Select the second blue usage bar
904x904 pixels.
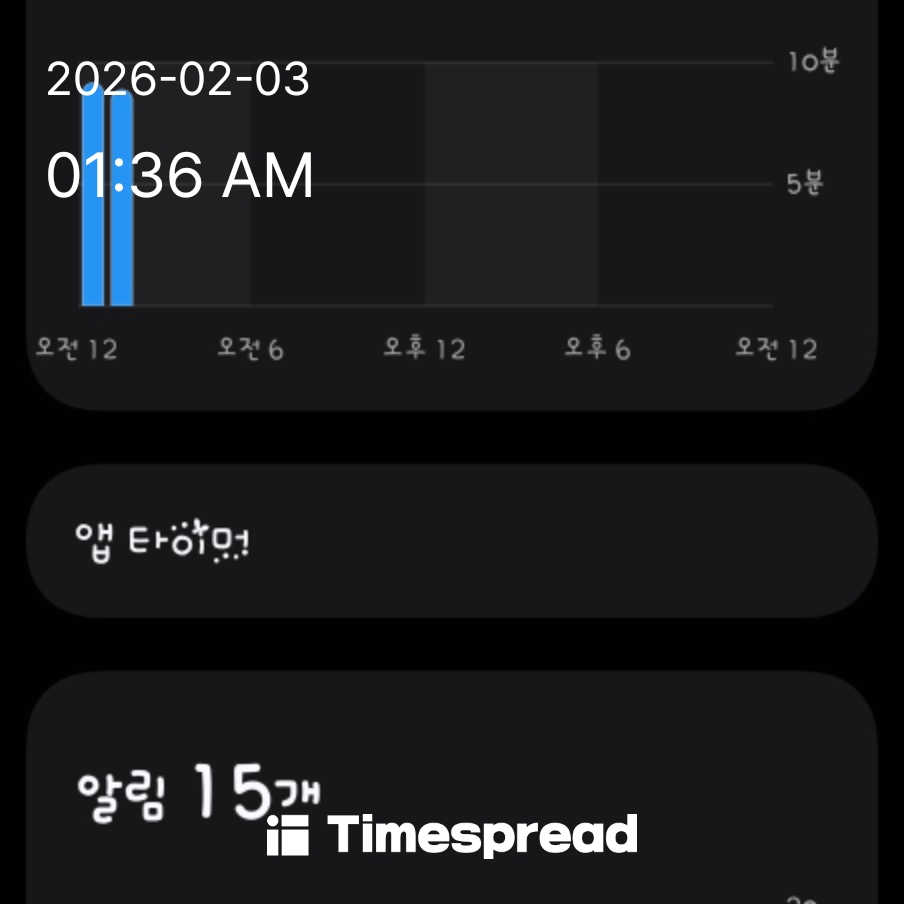point(121,220)
